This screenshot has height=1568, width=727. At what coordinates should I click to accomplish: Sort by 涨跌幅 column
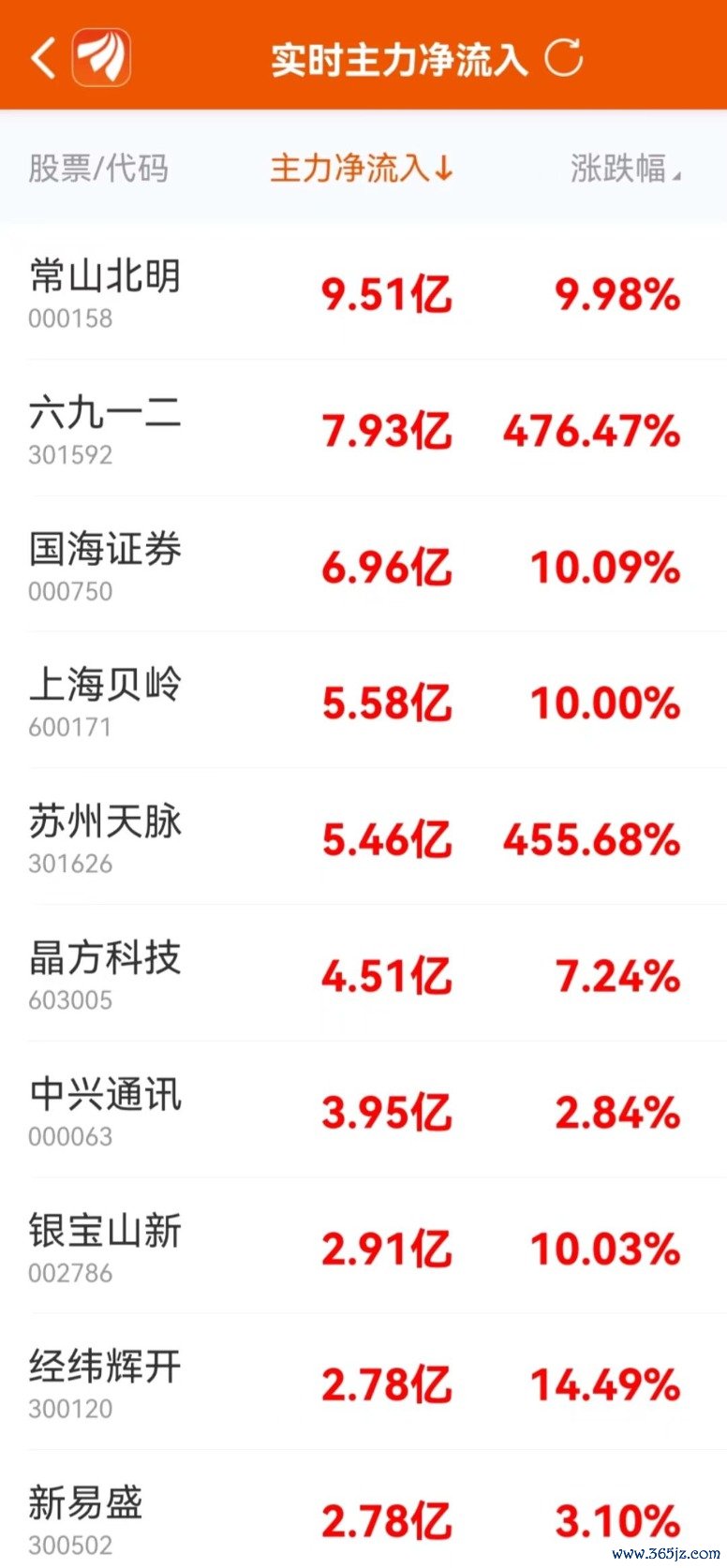click(626, 169)
